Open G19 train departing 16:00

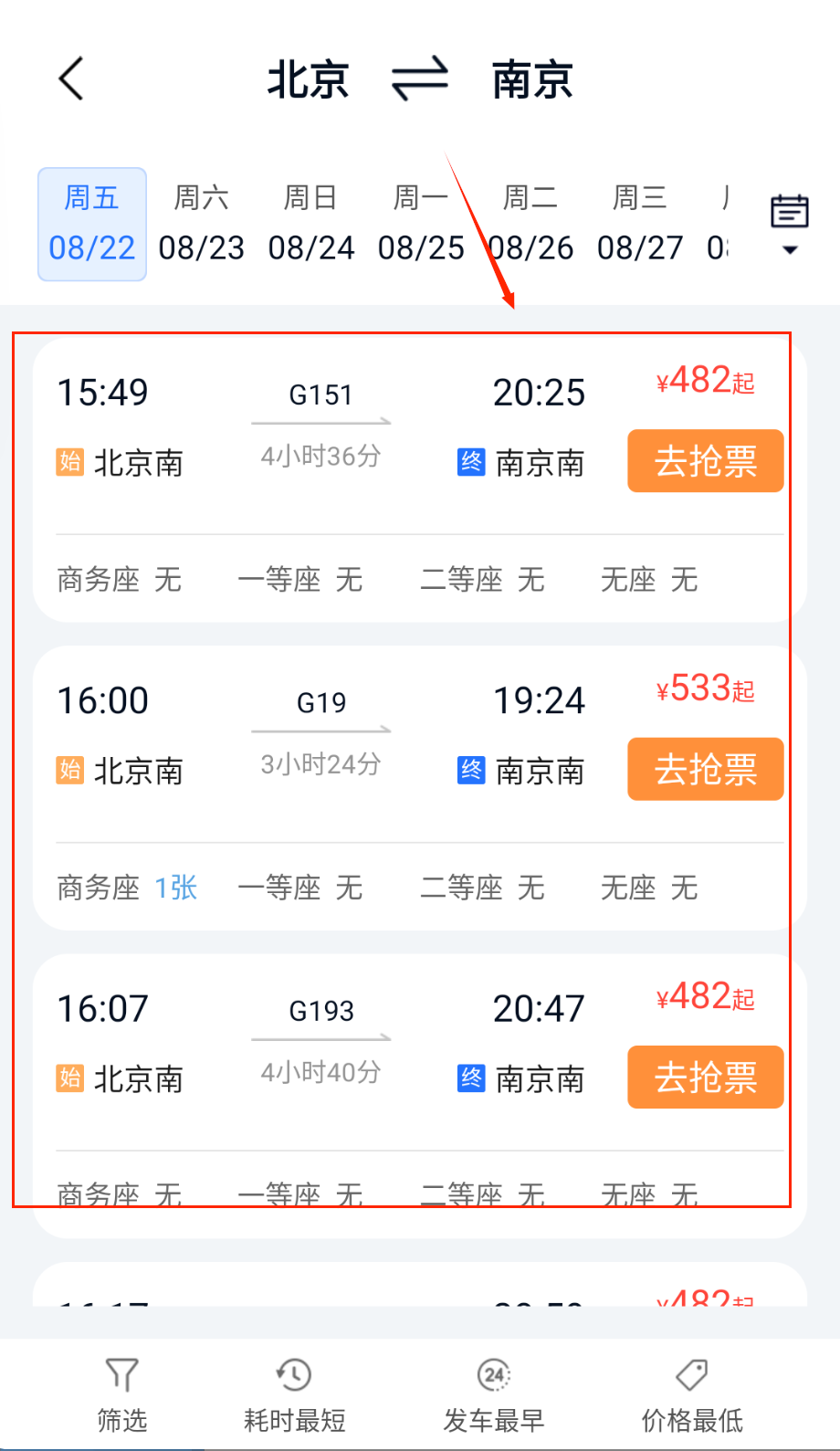coord(320,736)
